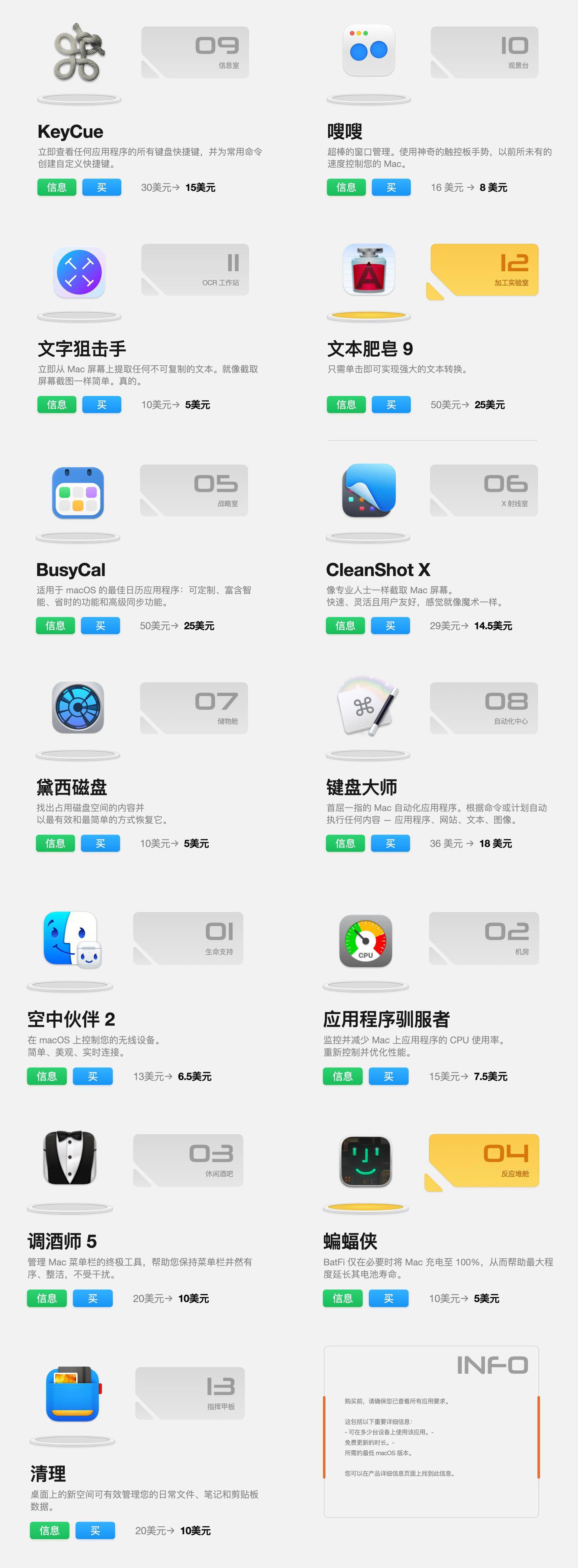
Task: Purchase CleanShot X
Action: click(390, 626)
